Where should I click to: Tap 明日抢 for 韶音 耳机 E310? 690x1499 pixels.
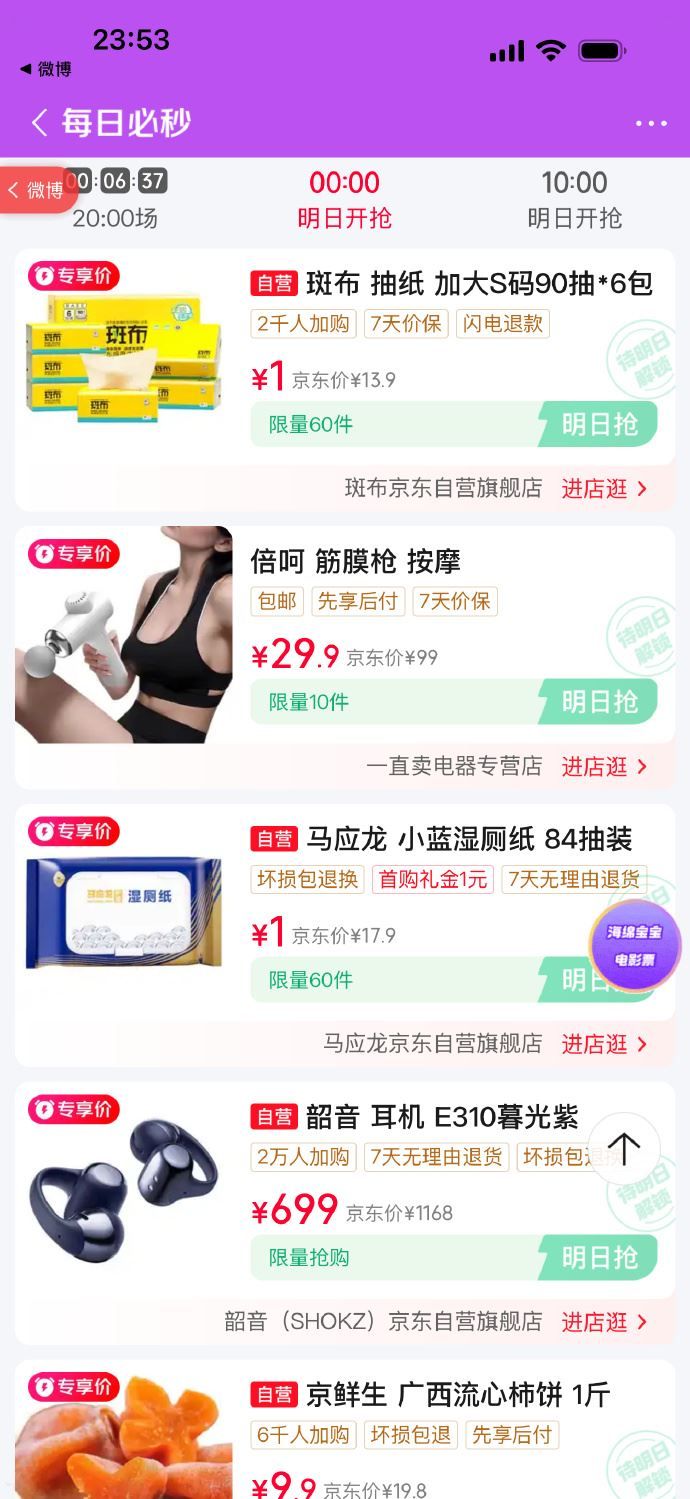pos(598,1257)
